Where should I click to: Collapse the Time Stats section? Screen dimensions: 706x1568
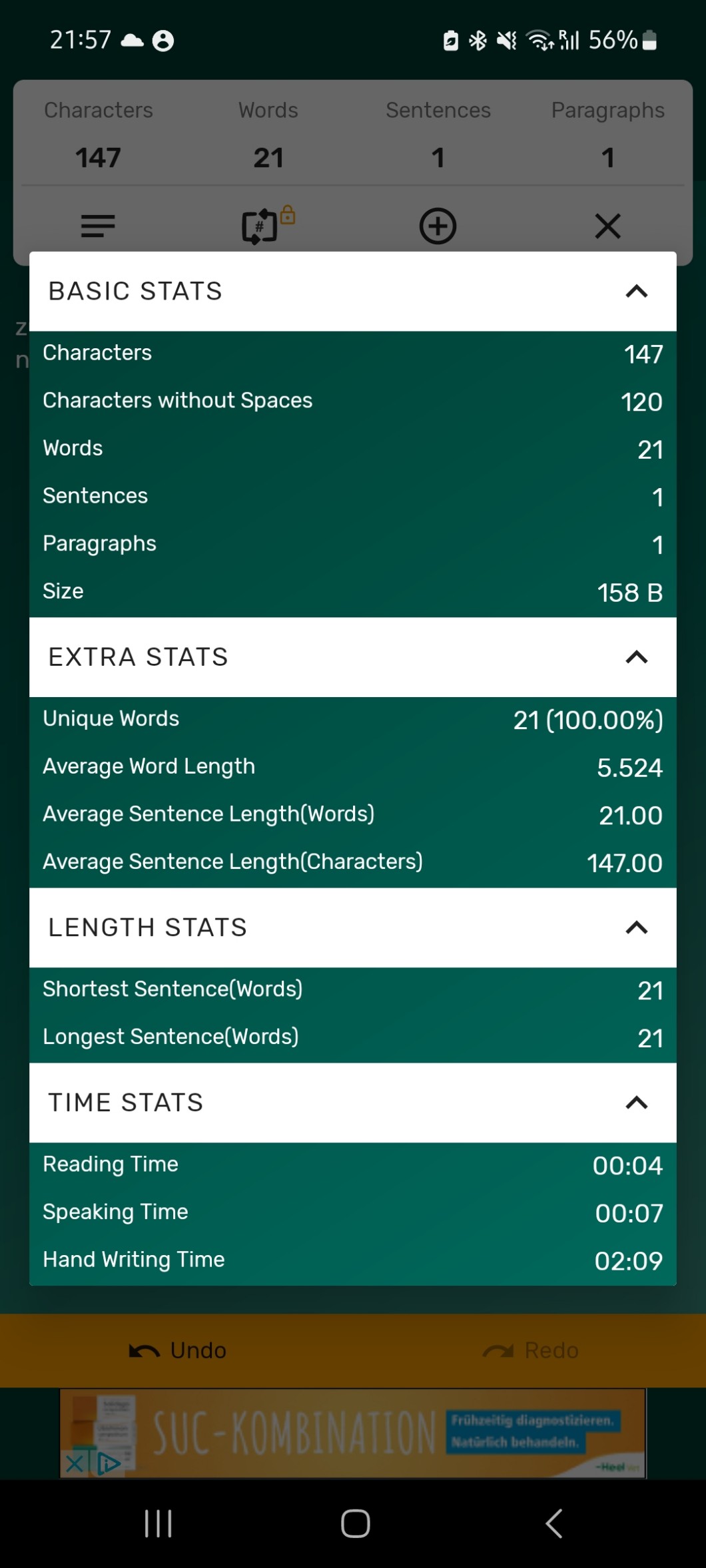click(x=636, y=1103)
